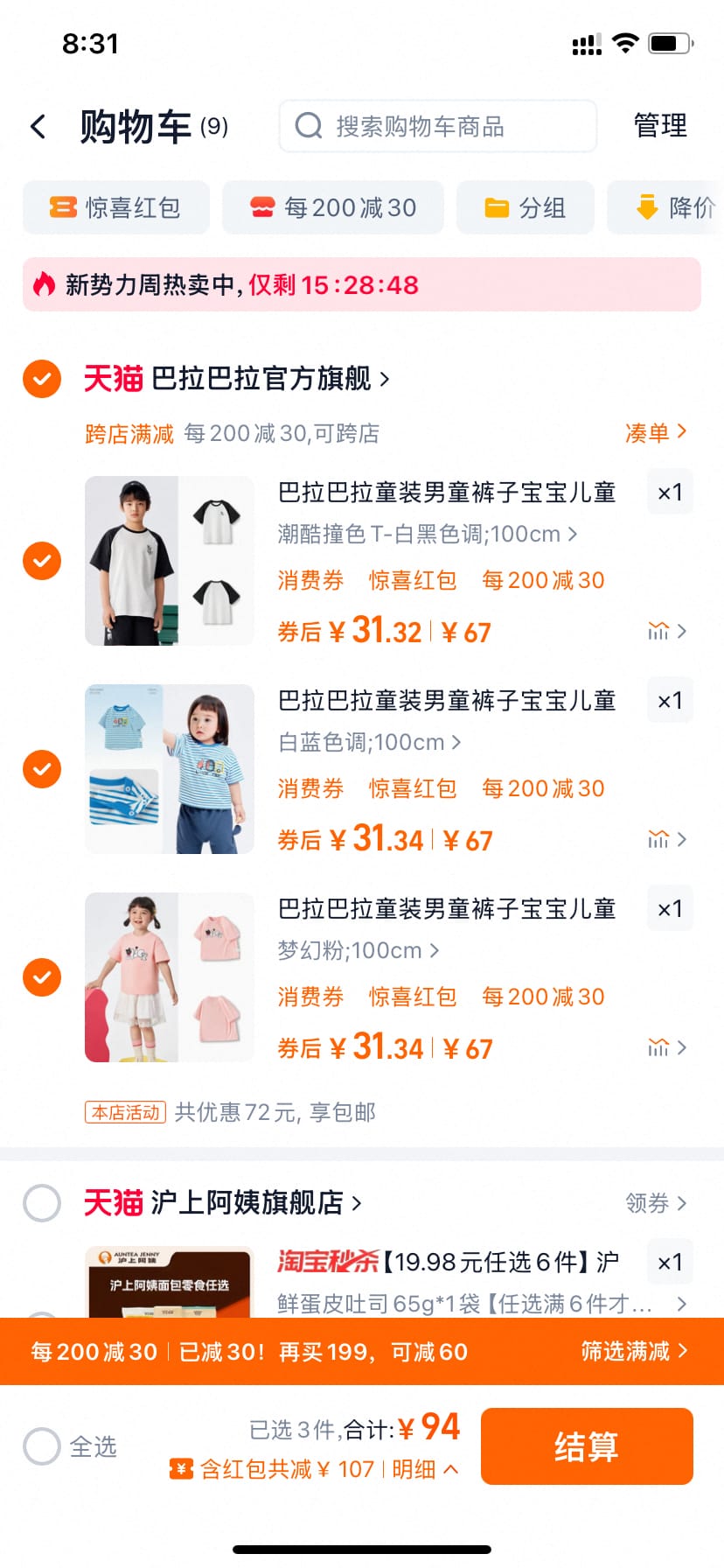Tap 结算 to check out
724x1568 pixels.
click(587, 1446)
